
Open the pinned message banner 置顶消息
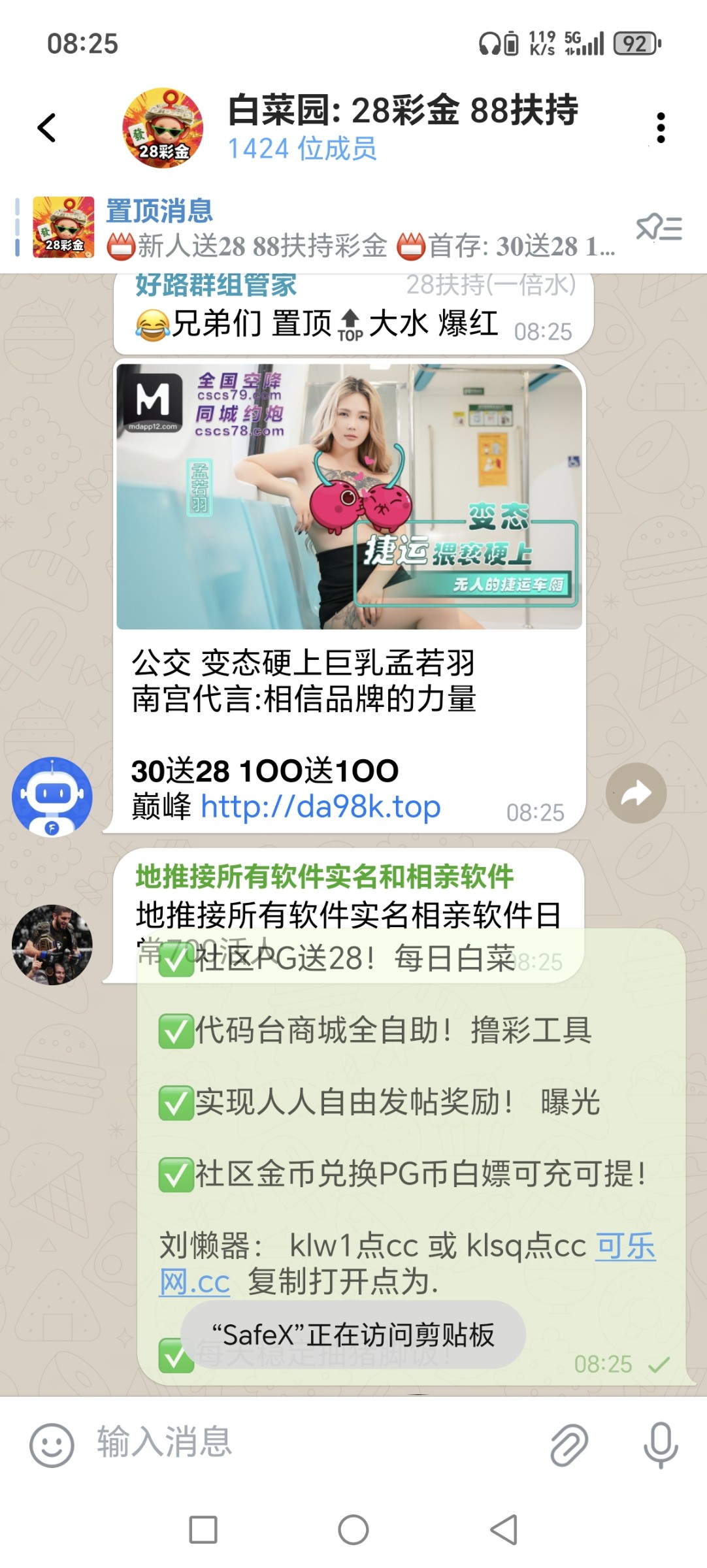point(327,228)
